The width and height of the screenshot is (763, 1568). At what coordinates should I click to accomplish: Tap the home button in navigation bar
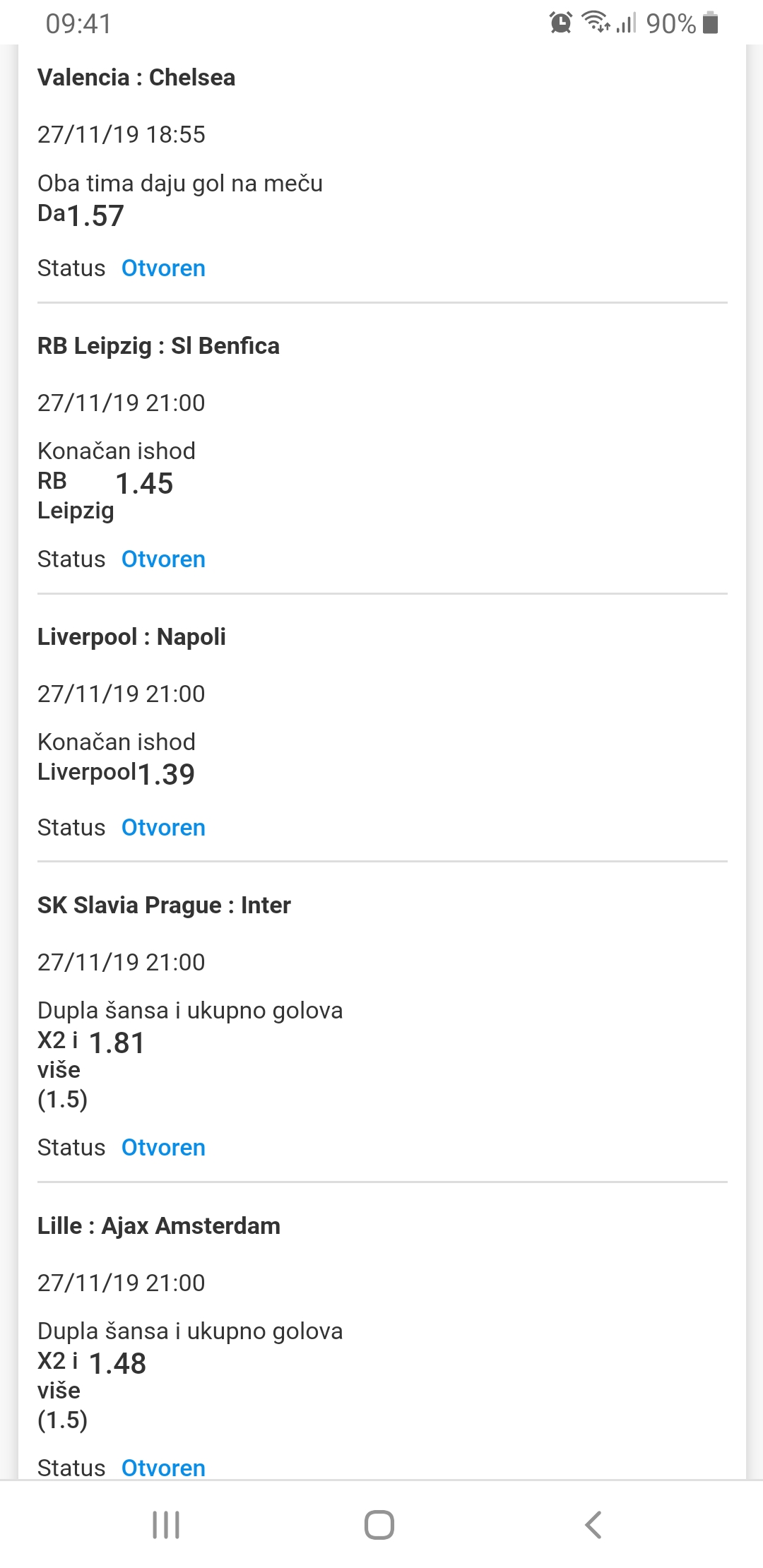coord(379,1524)
